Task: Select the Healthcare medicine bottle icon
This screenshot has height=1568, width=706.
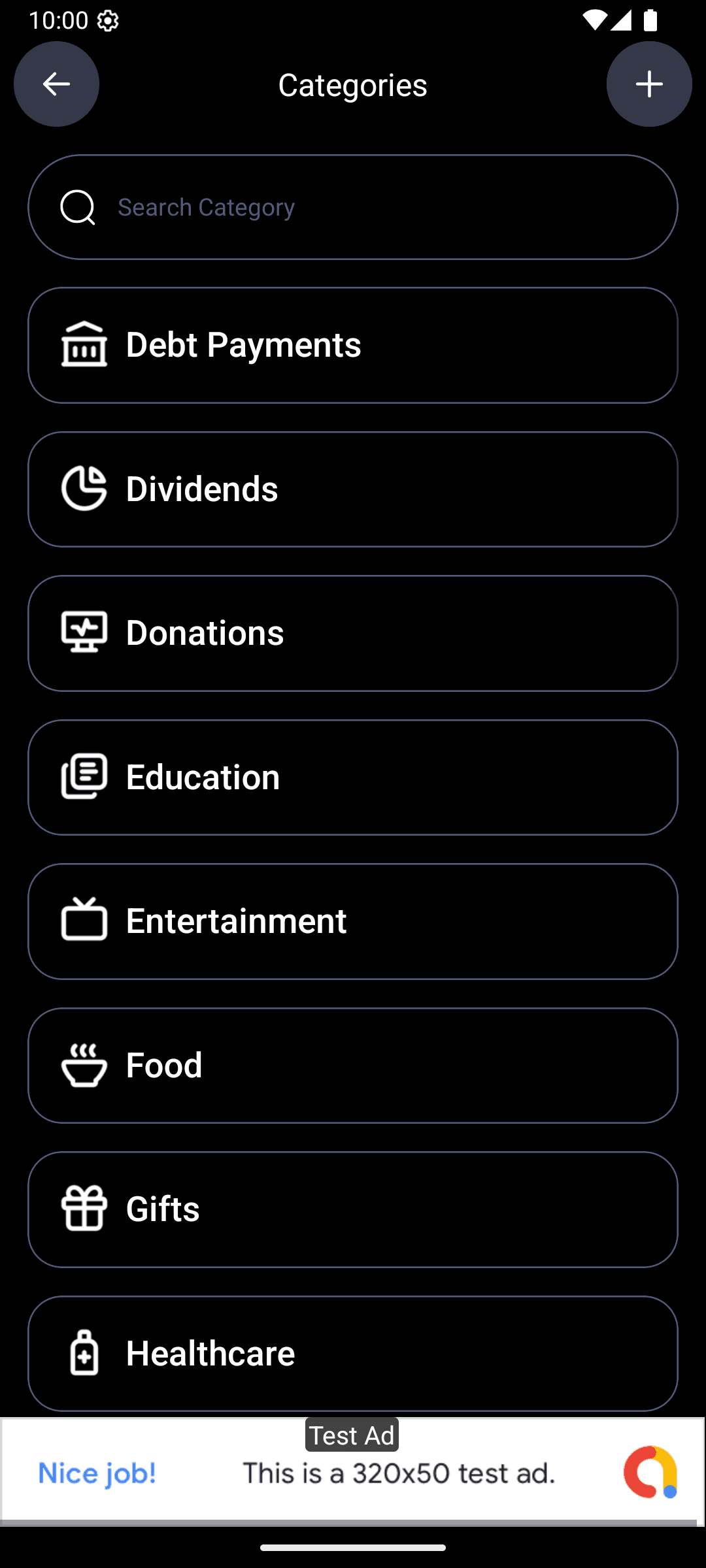Action: click(84, 1354)
